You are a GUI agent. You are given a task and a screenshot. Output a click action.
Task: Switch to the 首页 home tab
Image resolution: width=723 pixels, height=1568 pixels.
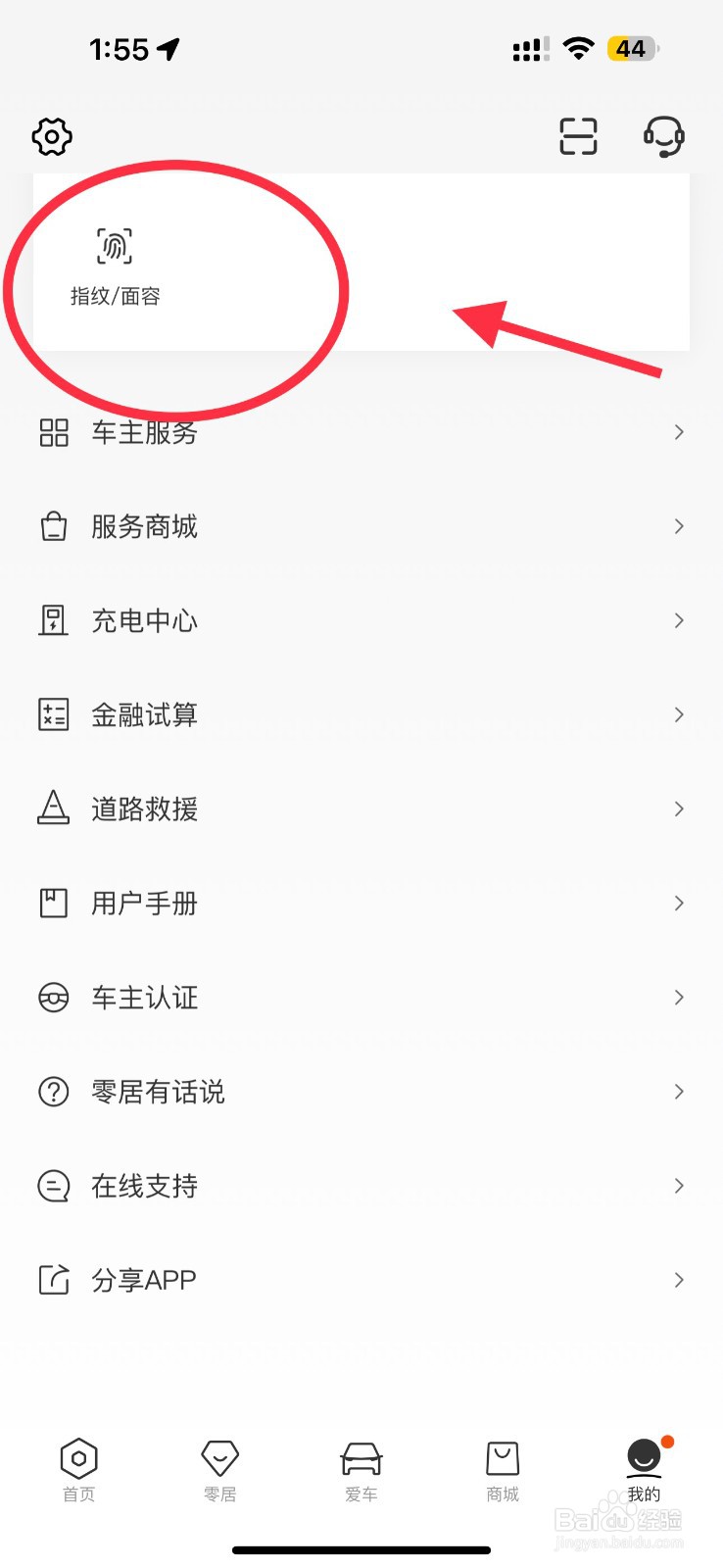click(78, 1470)
